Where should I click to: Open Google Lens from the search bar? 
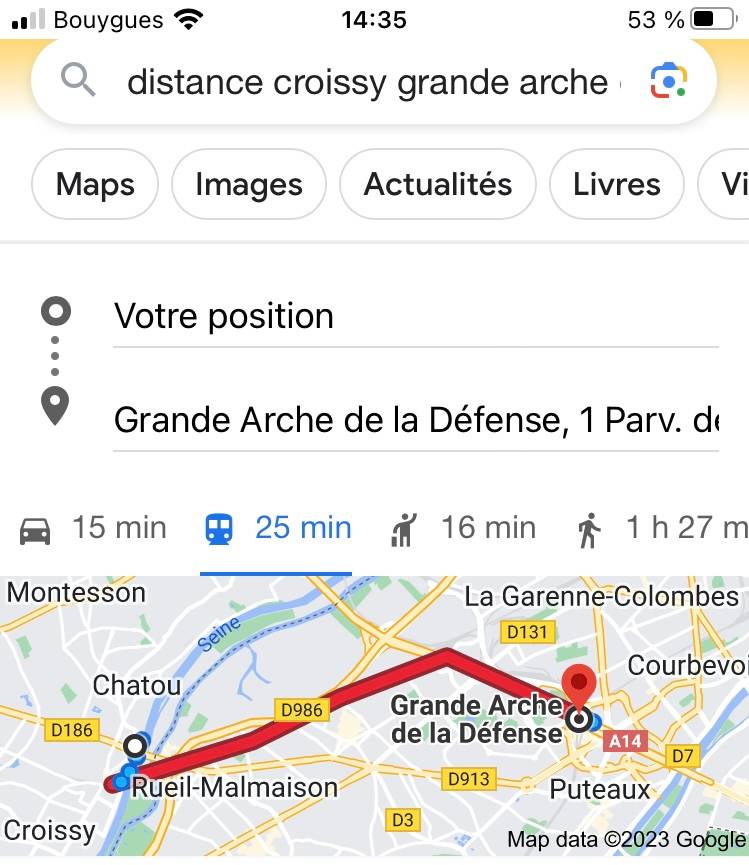tap(668, 81)
